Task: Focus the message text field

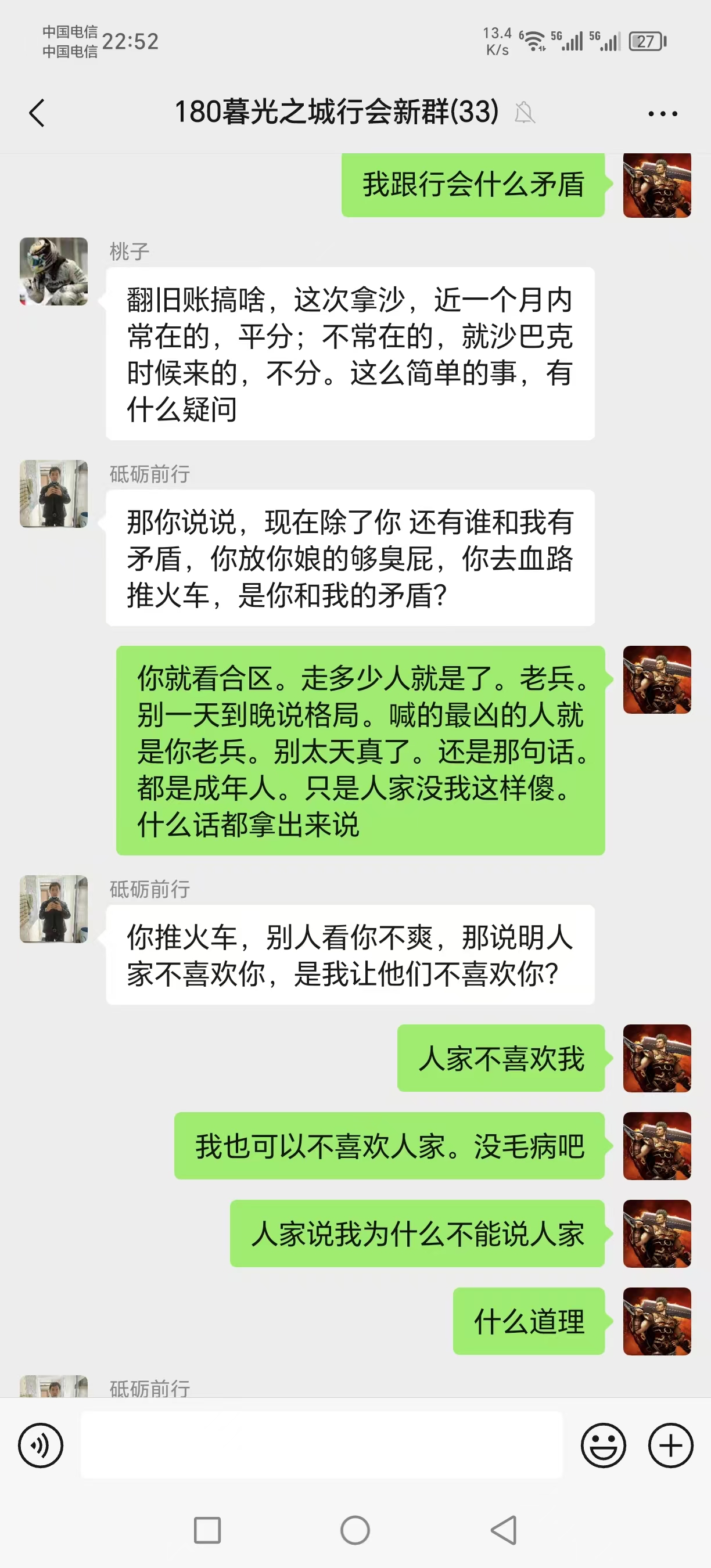Action: (x=321, y=1445)
